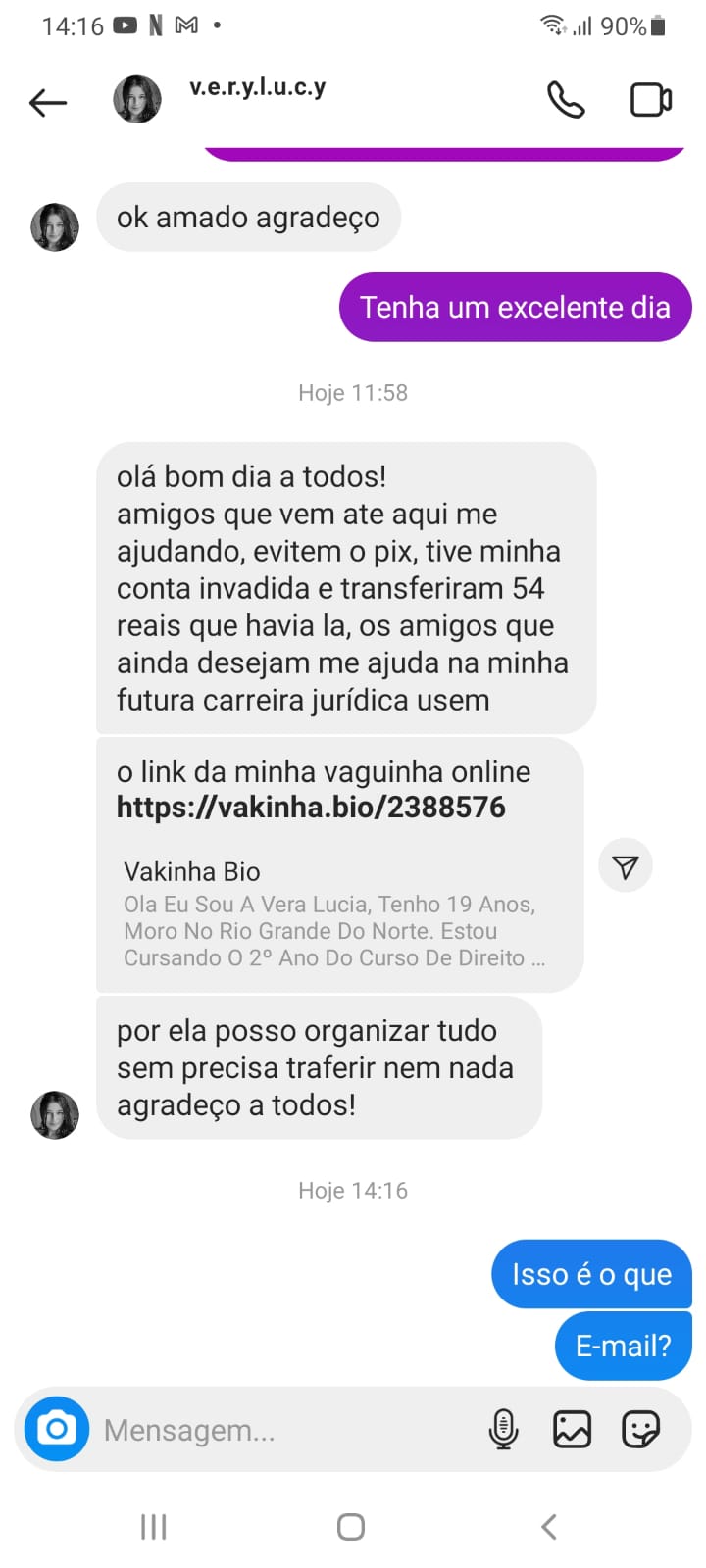706x1568 pixels.
Task: Open the vakinha.bio/2388576 link
Action: coord(311,808)
